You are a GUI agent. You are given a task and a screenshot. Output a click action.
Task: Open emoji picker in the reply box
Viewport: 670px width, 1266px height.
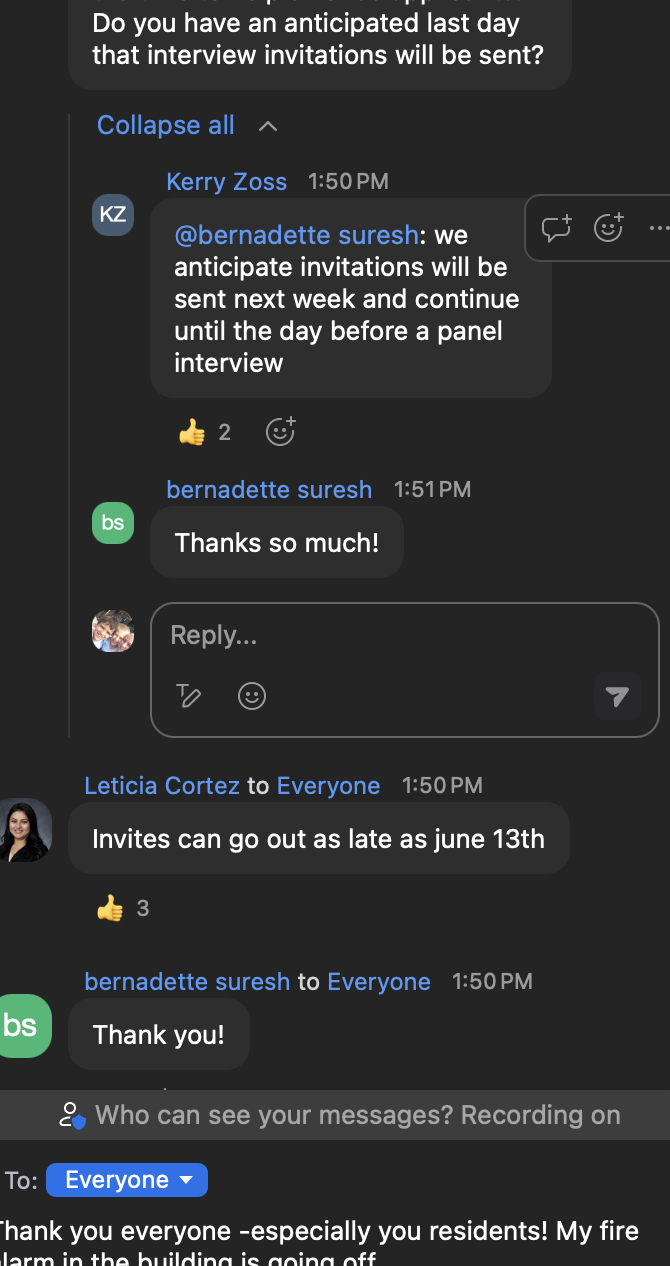[252, 696]
